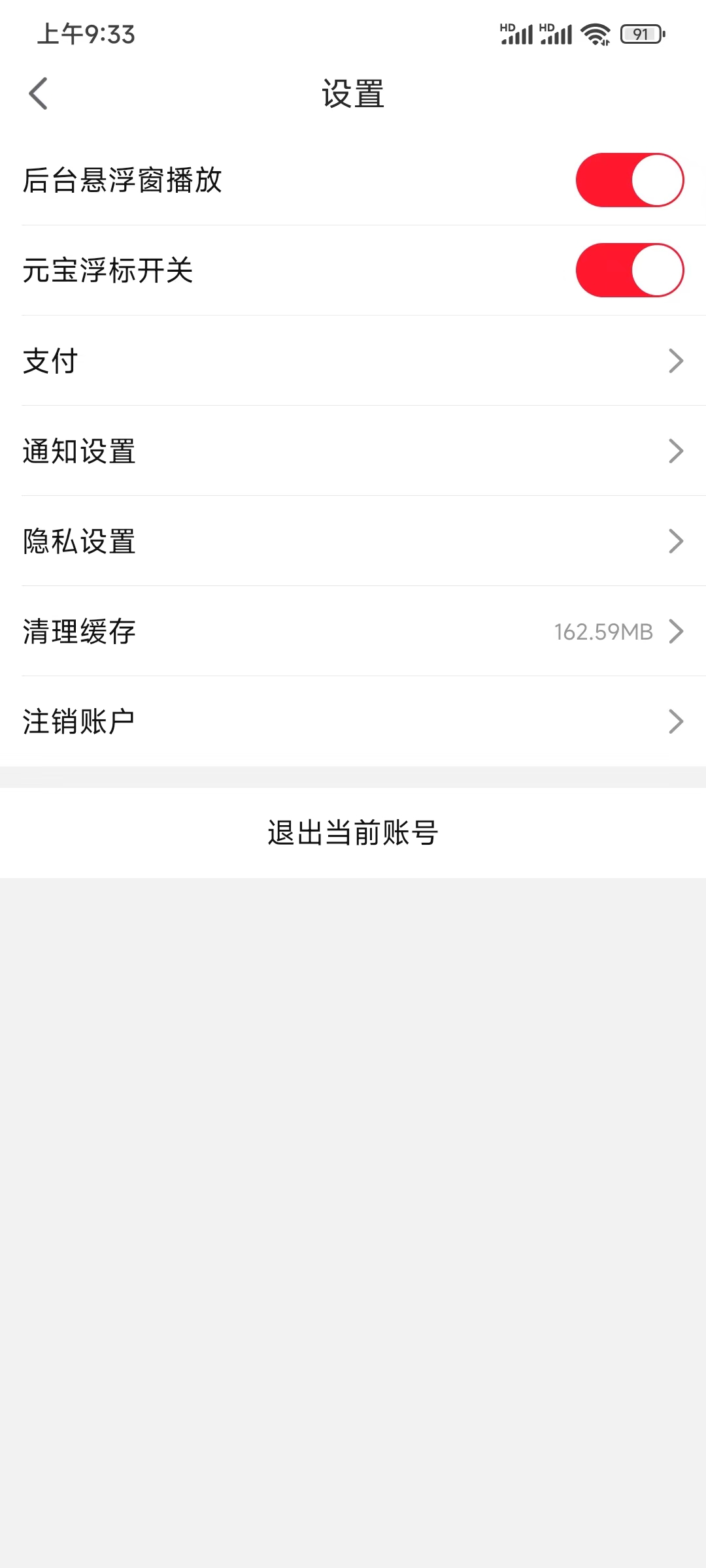
Task: Select the 设置 title text
Action: (x=353, y=93)
